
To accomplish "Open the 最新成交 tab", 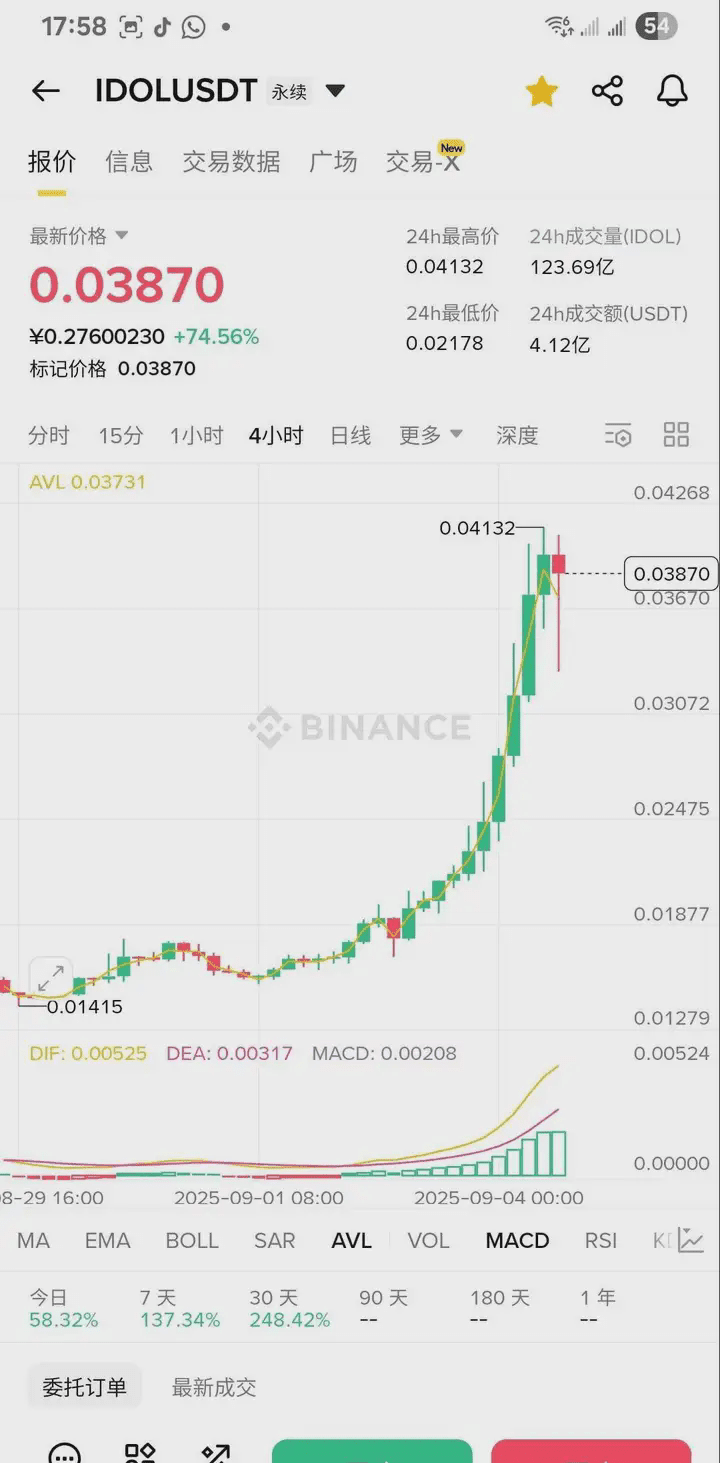I will click(214, 1387).
